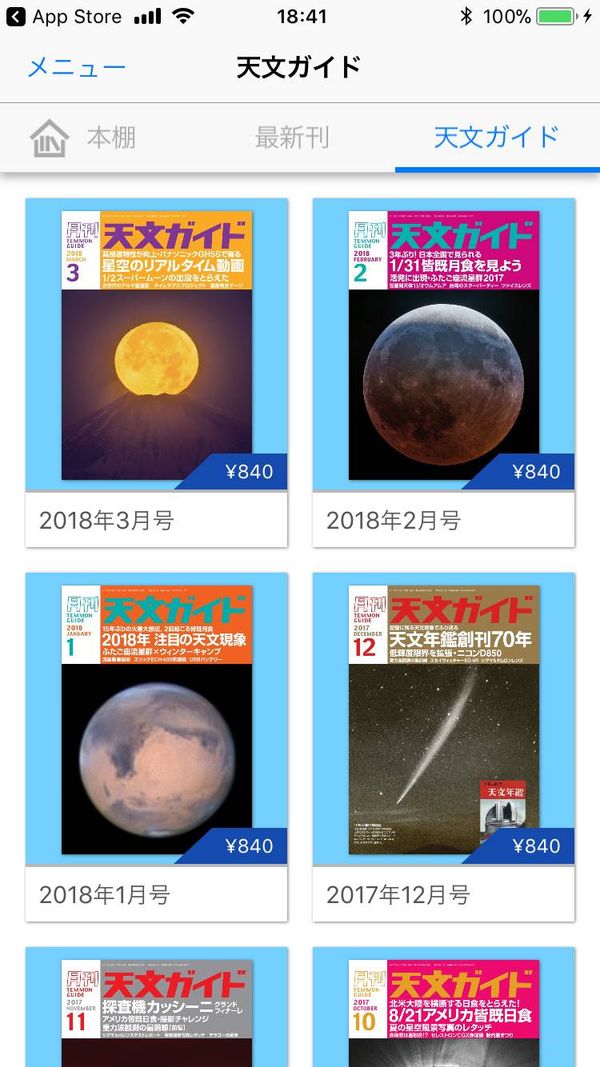Viewport: 600px width, 1067px height.
Task: Open the November 2017 issue cover
Action: (156, 1007)
